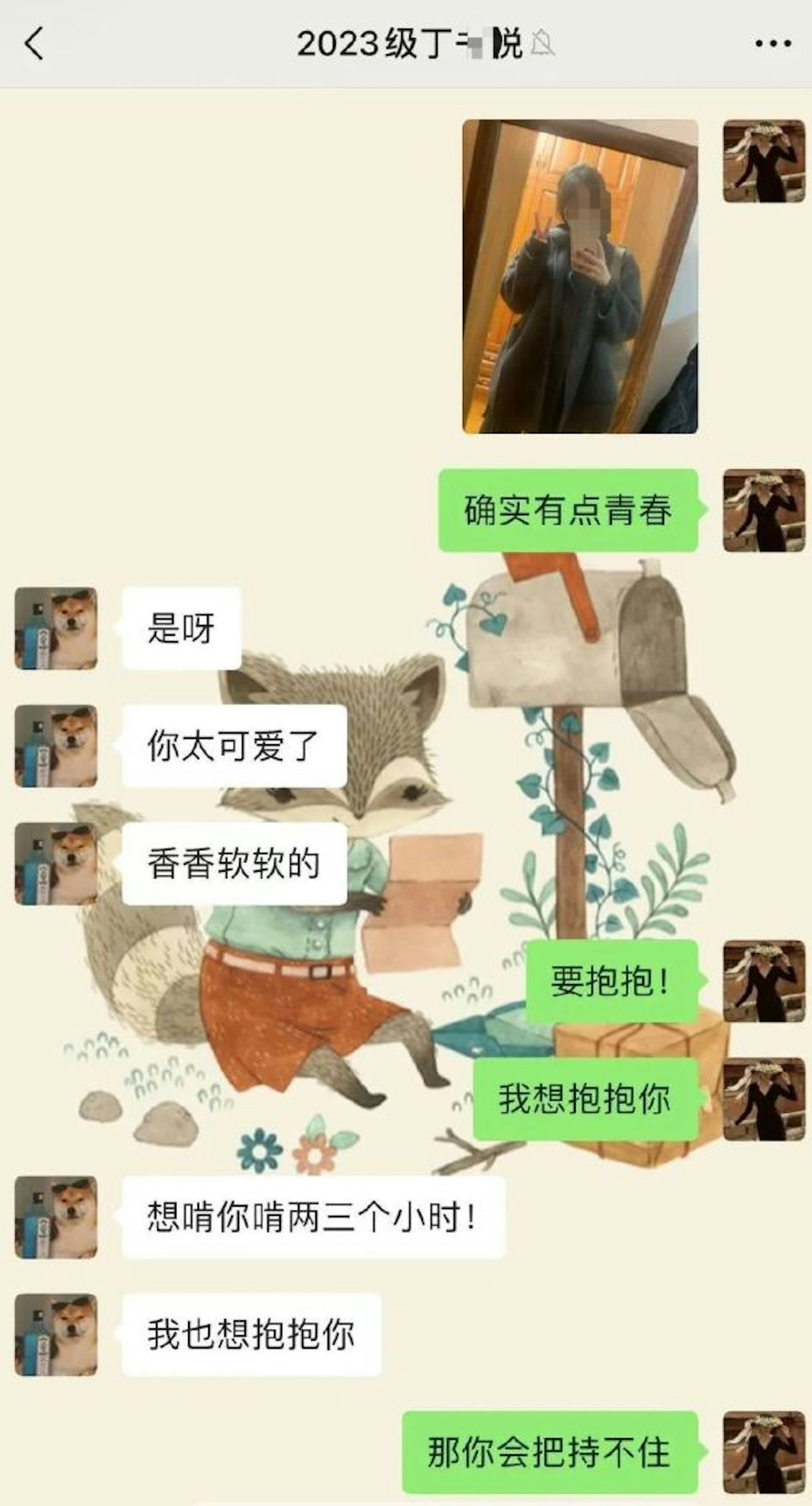The width and height of the screenshot is (812, 1506).
Task: Go back to the chat list
Action: point(34,44)
